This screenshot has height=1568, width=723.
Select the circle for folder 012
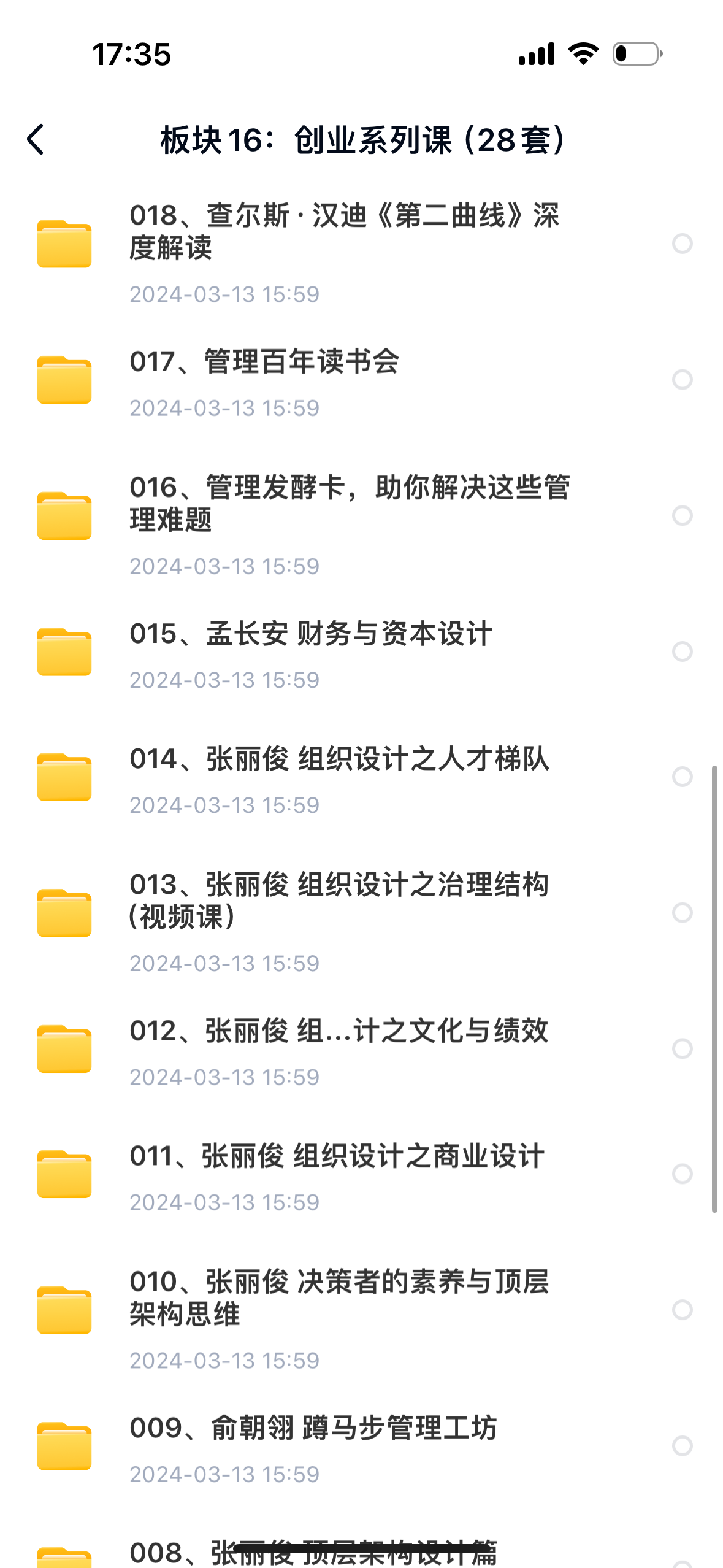click(x=682, y=1048)
